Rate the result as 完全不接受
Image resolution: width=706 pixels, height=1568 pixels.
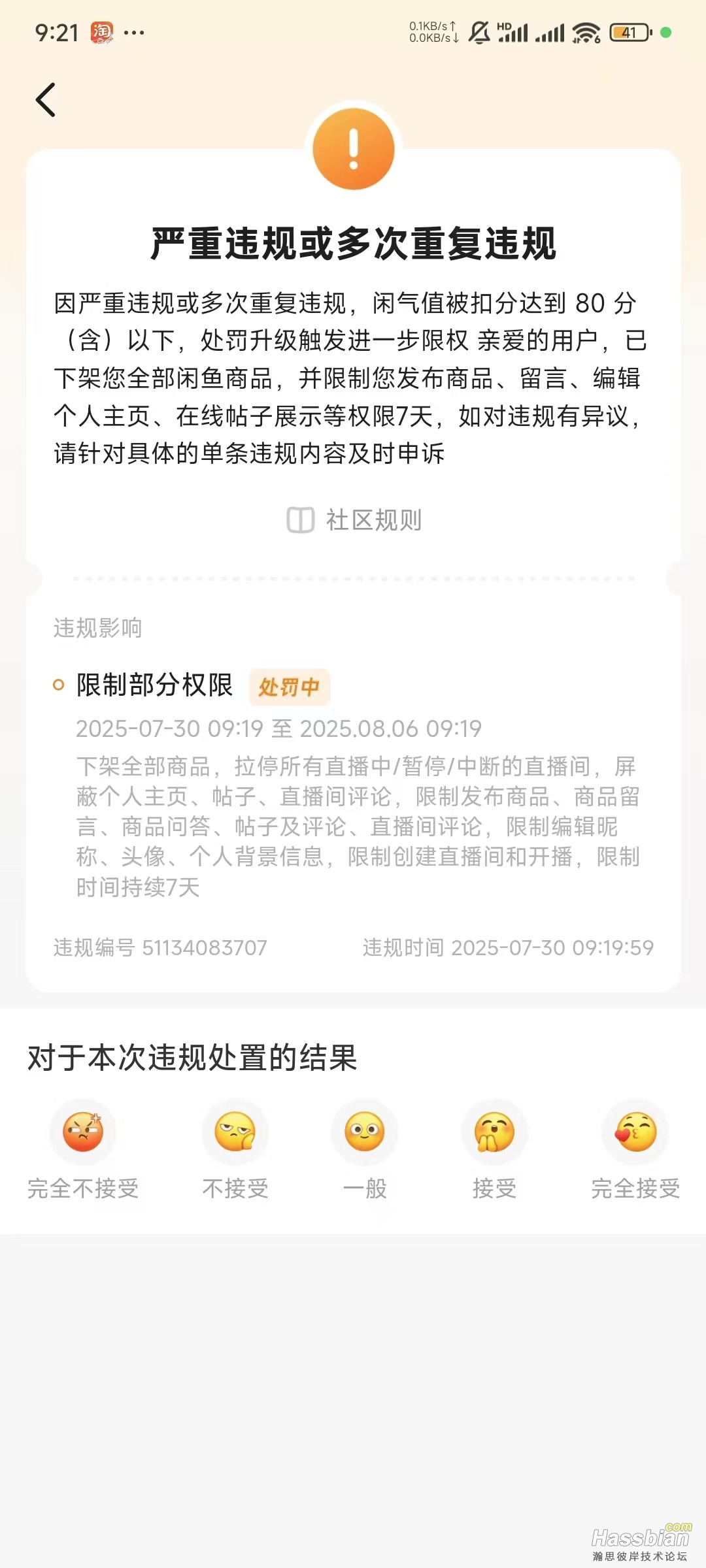tap(83, 1133)
